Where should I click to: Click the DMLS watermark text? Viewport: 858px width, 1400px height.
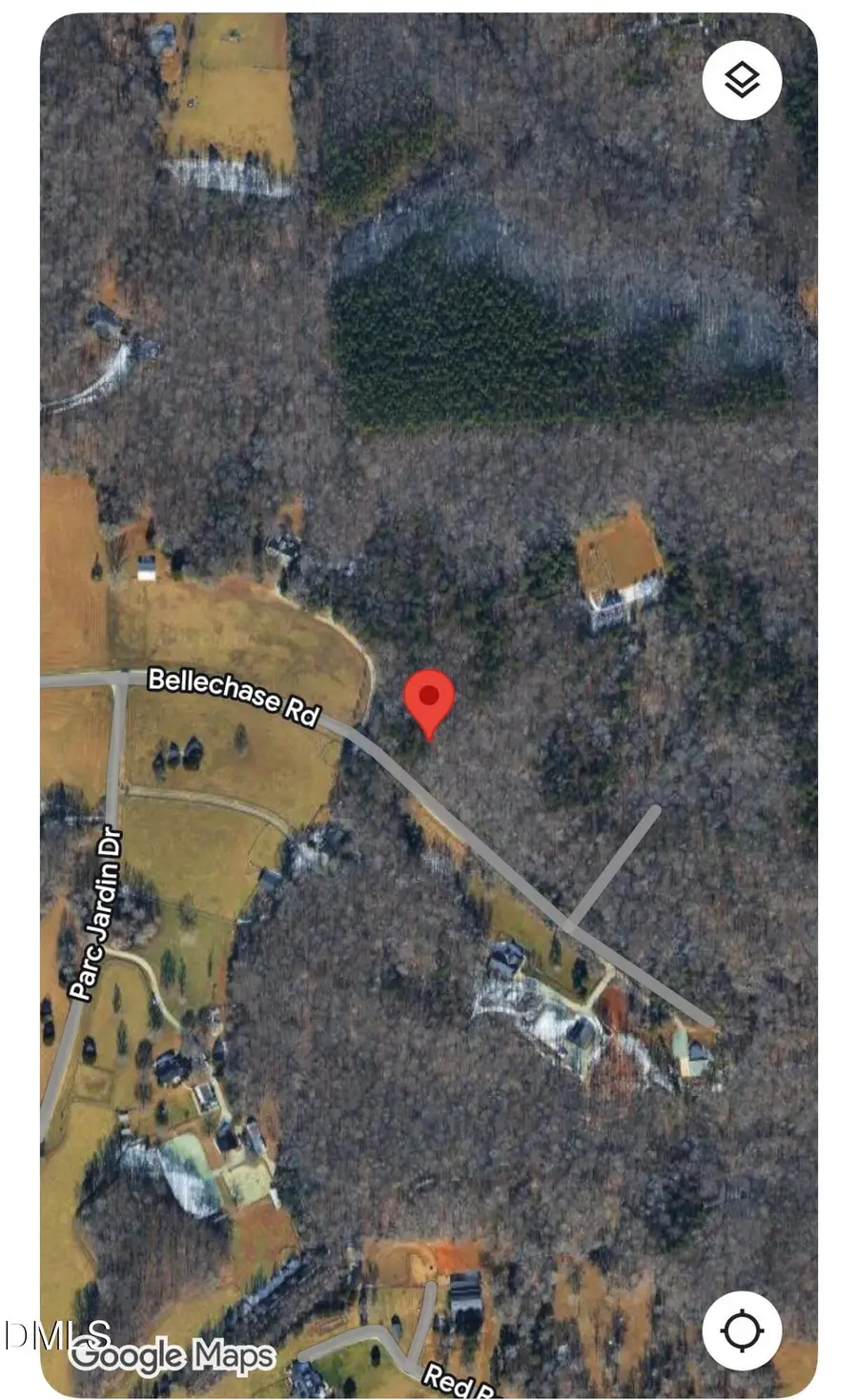tap(52, 1331)
